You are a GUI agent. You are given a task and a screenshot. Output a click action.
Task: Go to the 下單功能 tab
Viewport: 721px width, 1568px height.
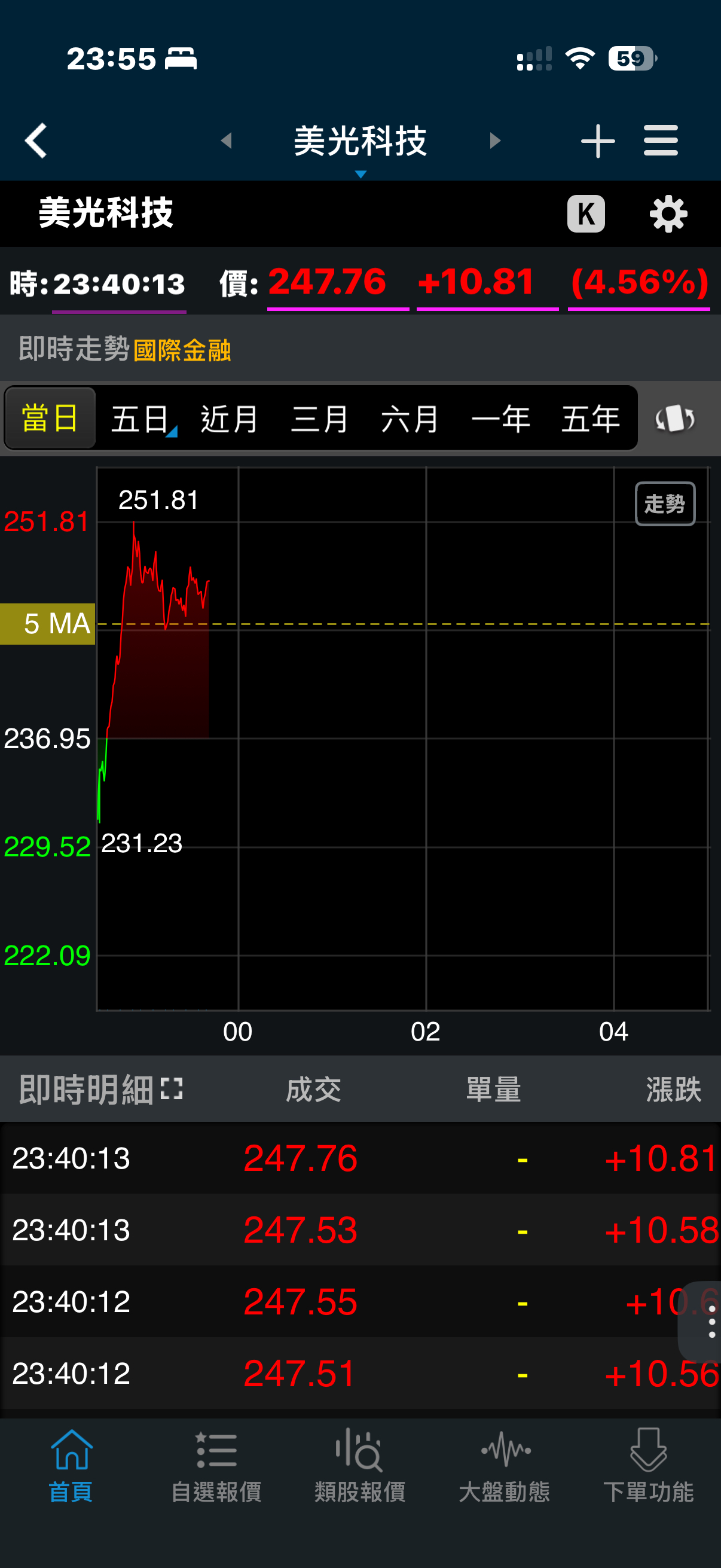click(648, 1468)
